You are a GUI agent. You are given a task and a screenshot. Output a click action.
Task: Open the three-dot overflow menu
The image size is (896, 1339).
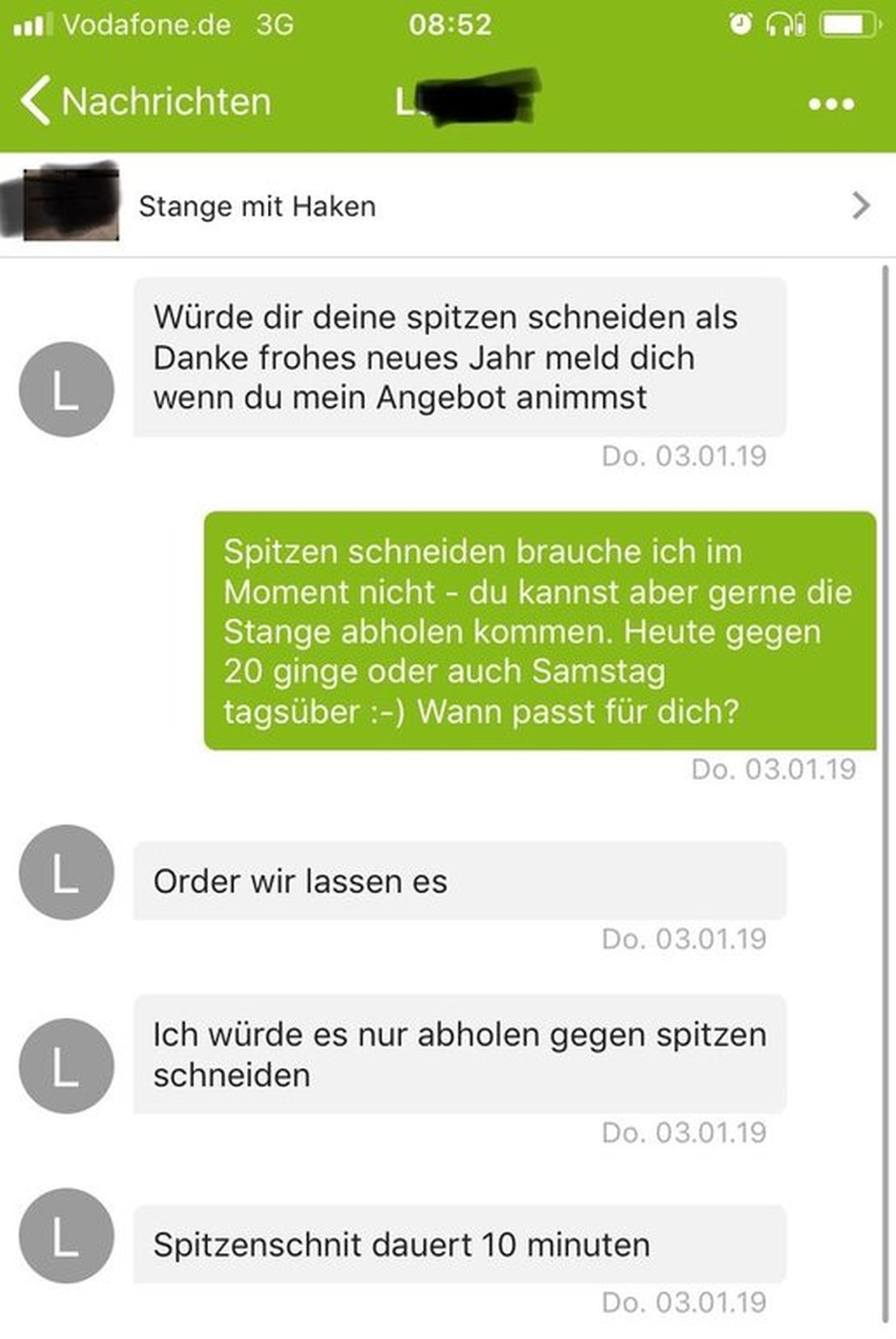831,104
